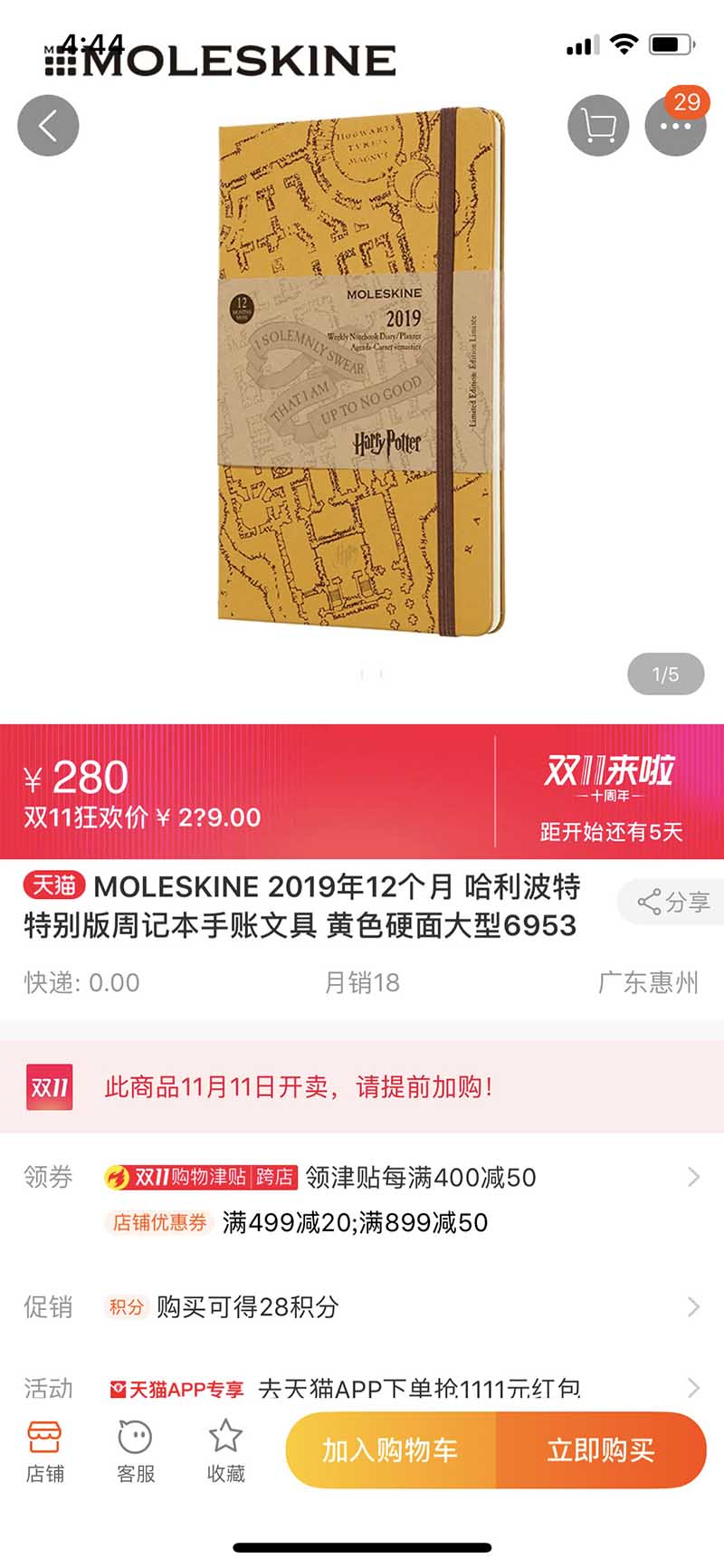Open the 领券 coupon row
The height and width of the screenshot is (1568, 724).
click(x=362, y=1199)
